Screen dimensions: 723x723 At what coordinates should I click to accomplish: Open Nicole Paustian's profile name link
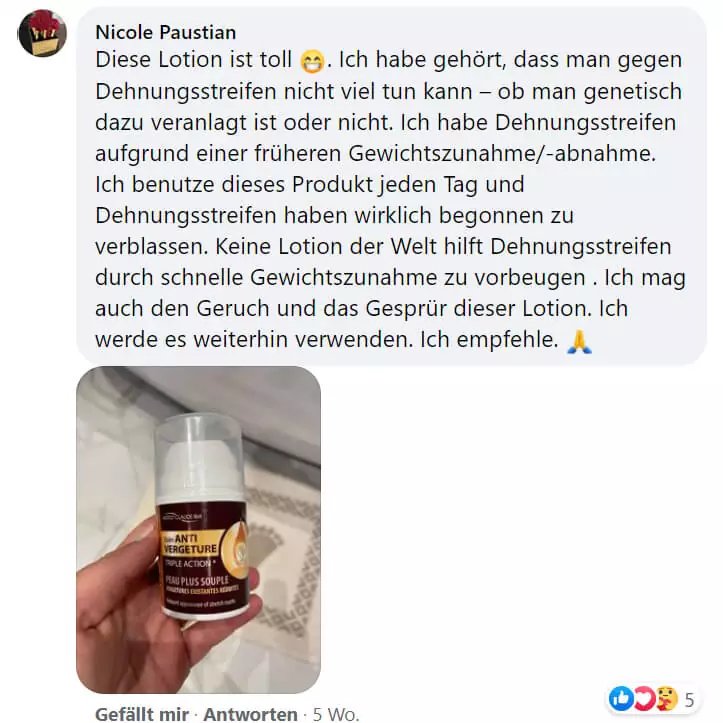[x=166, y=32]
